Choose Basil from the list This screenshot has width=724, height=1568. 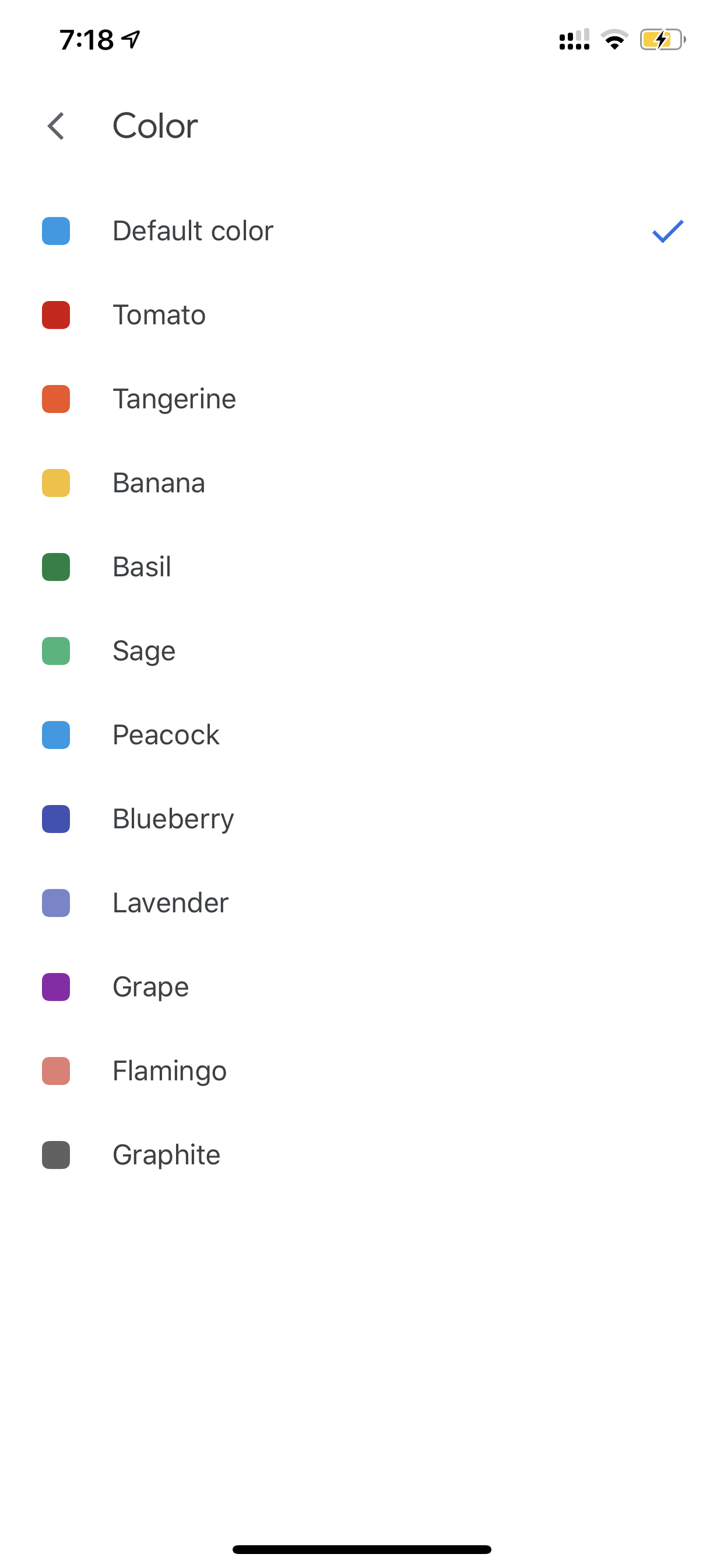point(362,568)
